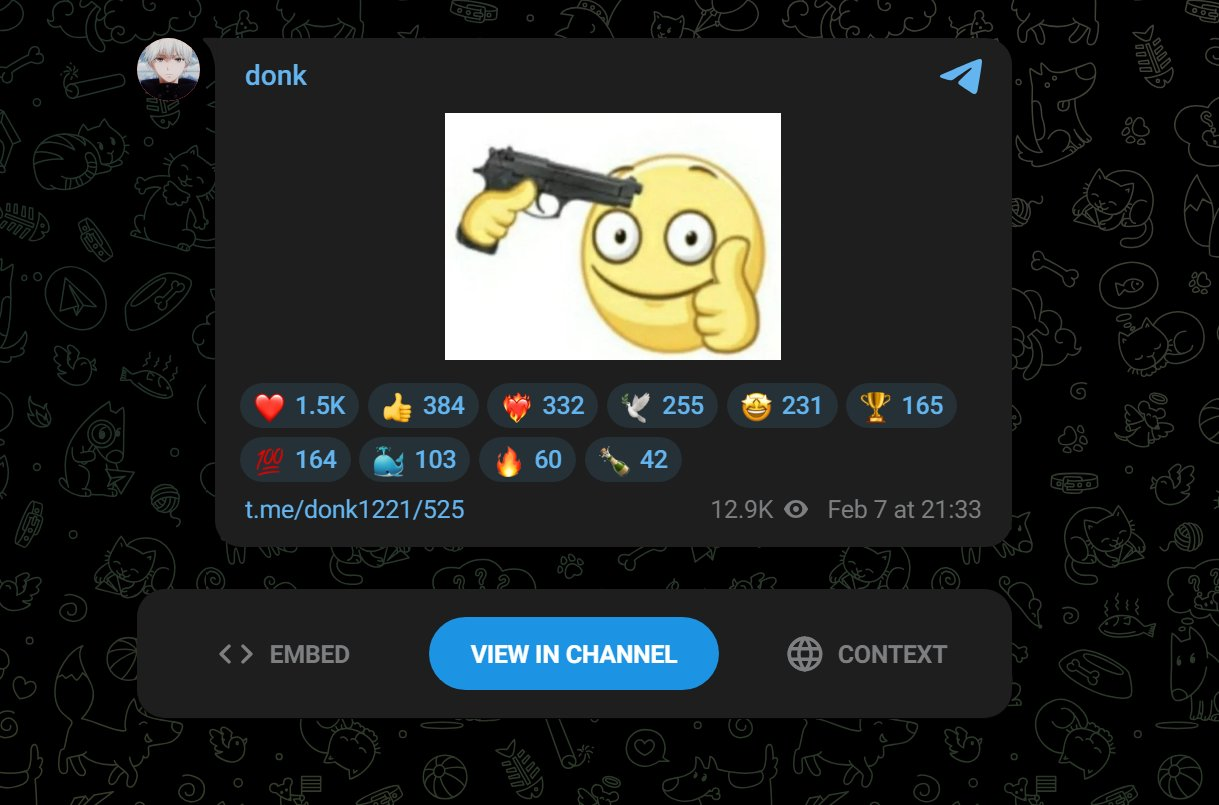Screen dimensions: 1219x805
Task: Get the Embed code
Action: click(284, 655)
